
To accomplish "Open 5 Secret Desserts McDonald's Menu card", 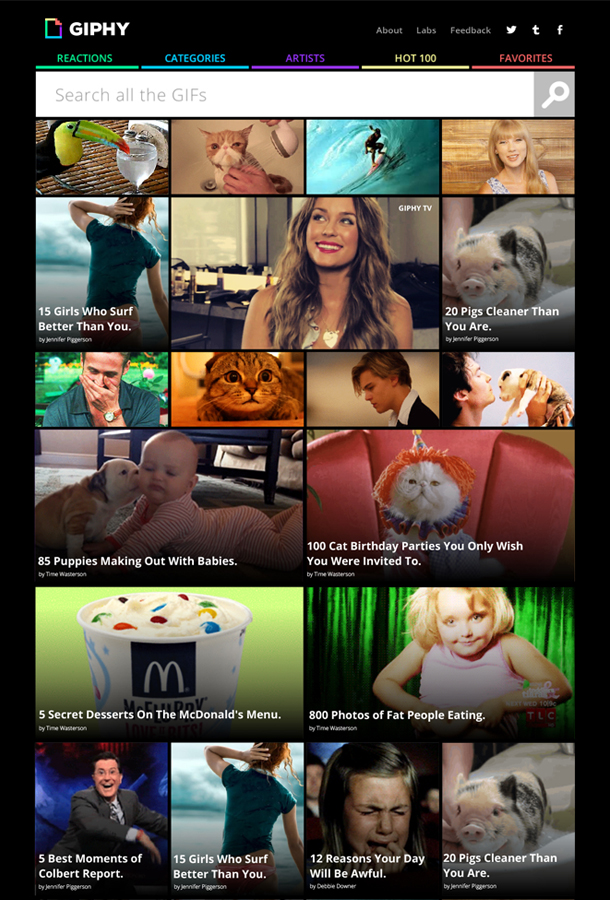I will point(169,660).
